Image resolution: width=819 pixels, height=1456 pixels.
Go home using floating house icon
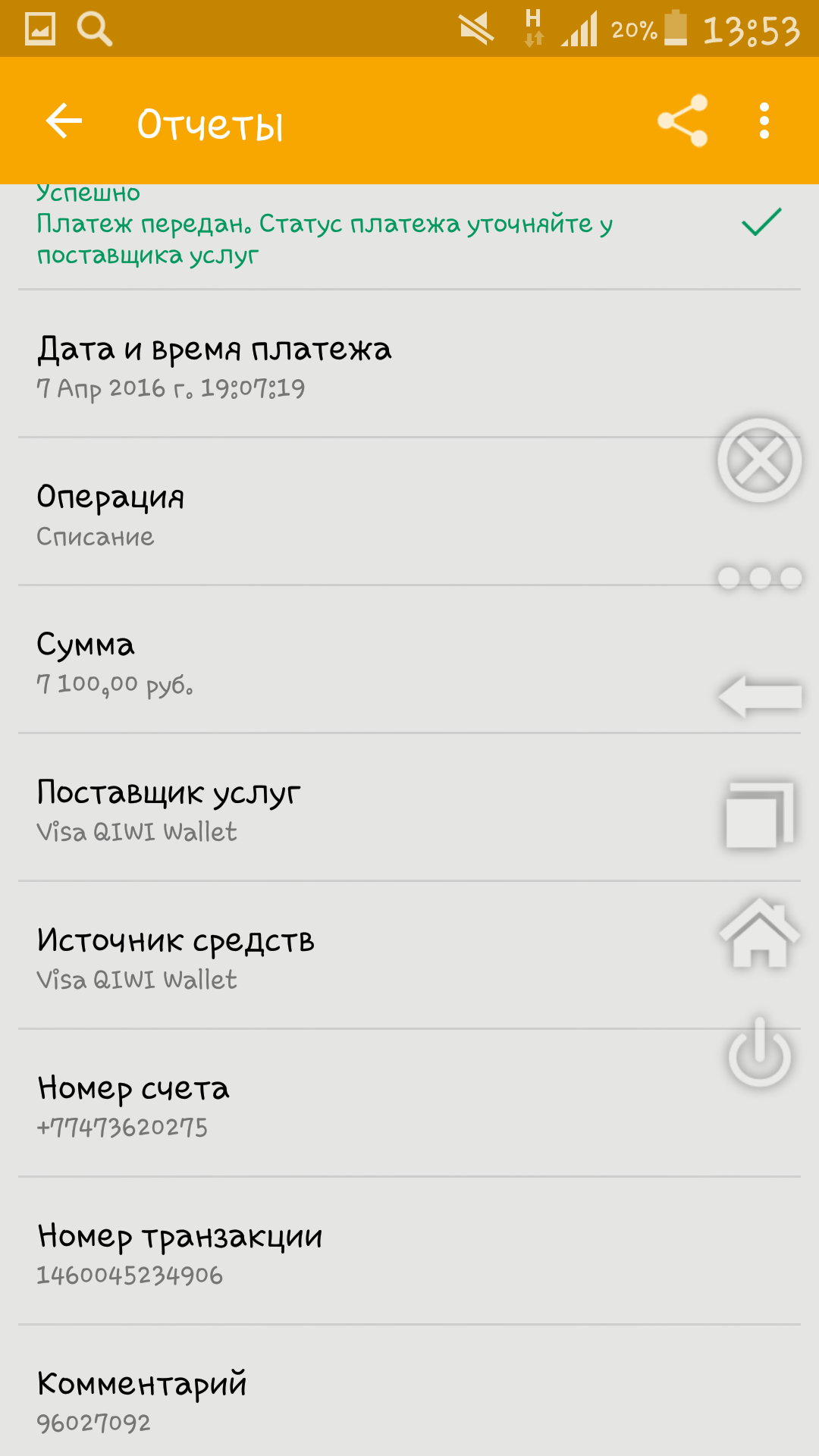[x=760, y=933]
